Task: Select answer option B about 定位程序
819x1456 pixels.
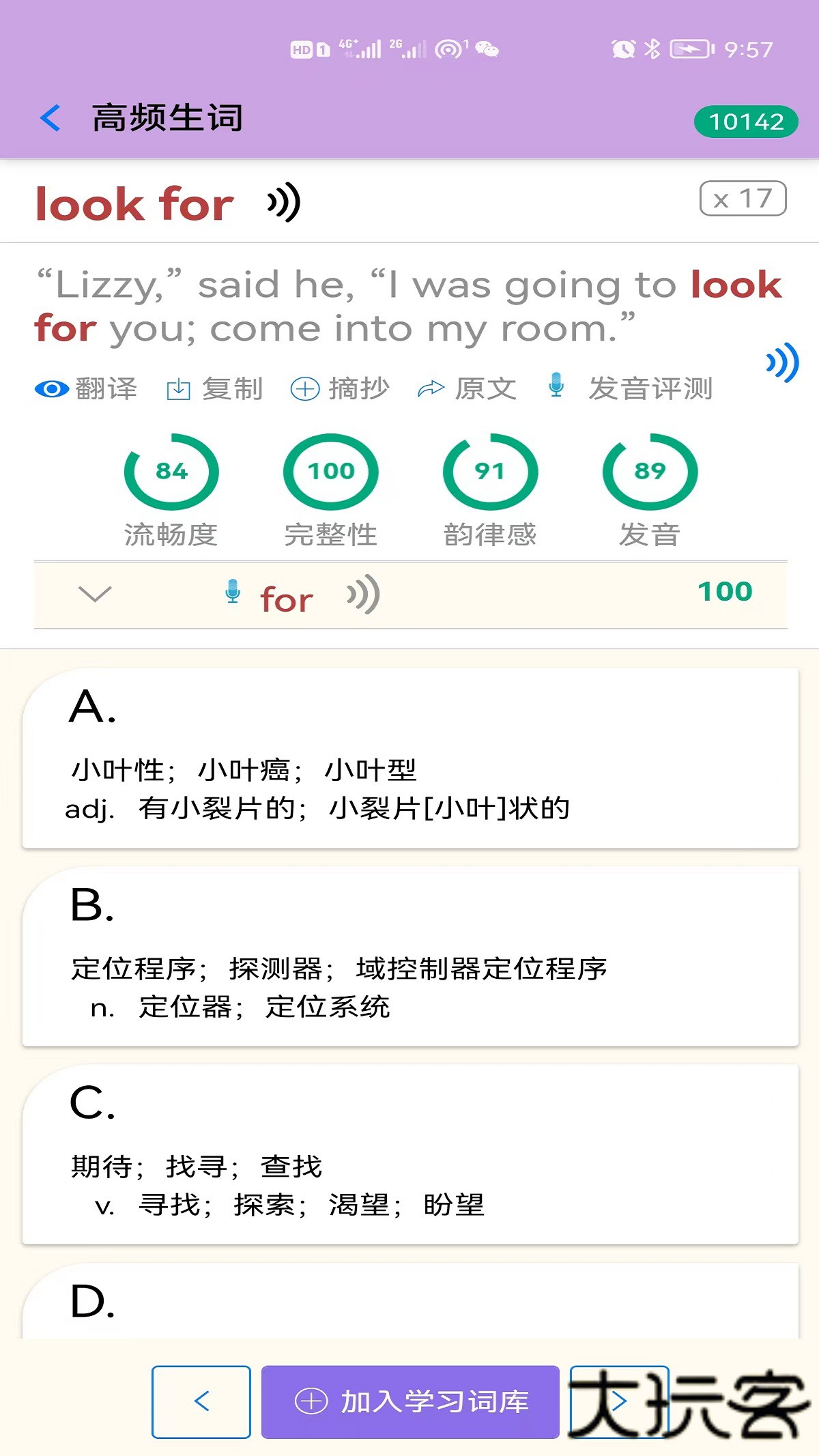Action: 409,956
